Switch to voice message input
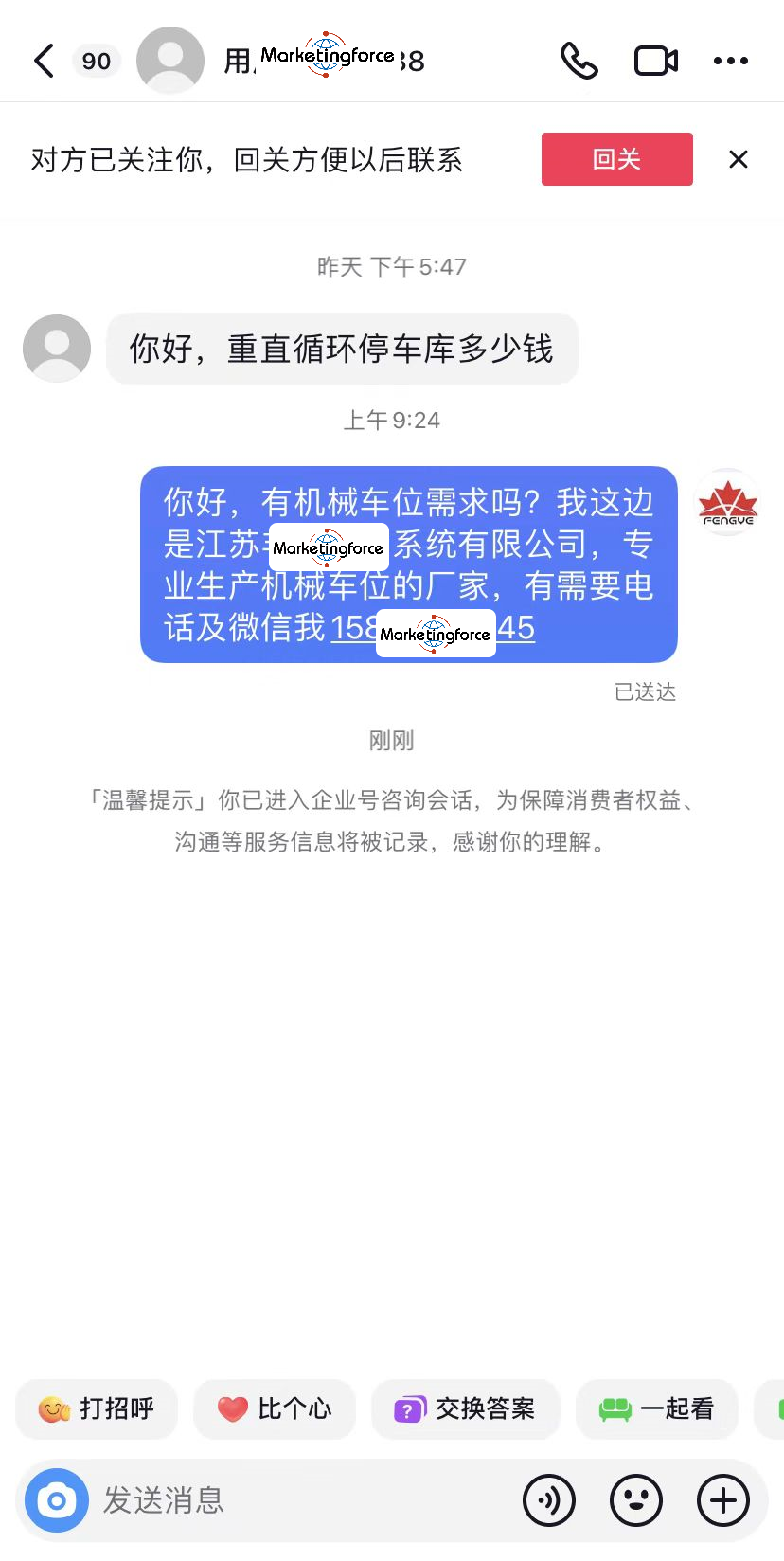This screenshot has height=1561, width=784. point(549,1500)
